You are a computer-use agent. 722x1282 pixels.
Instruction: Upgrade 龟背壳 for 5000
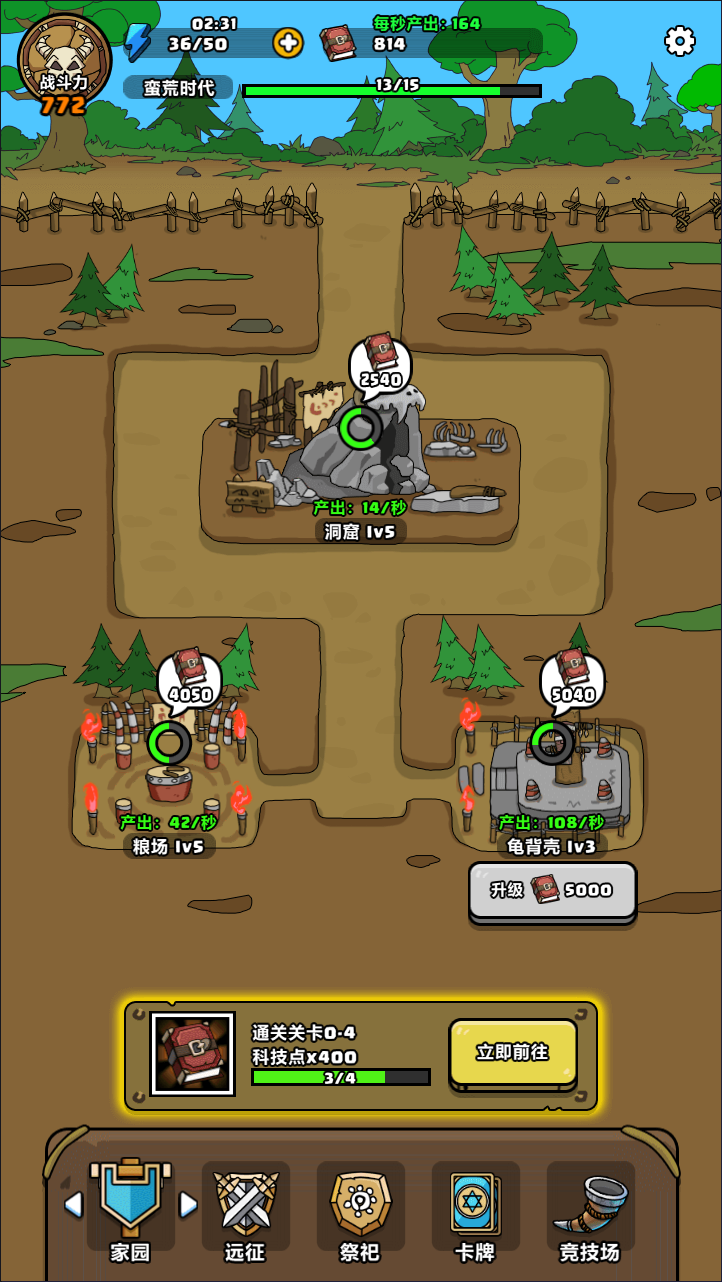[x=552, y=890]
